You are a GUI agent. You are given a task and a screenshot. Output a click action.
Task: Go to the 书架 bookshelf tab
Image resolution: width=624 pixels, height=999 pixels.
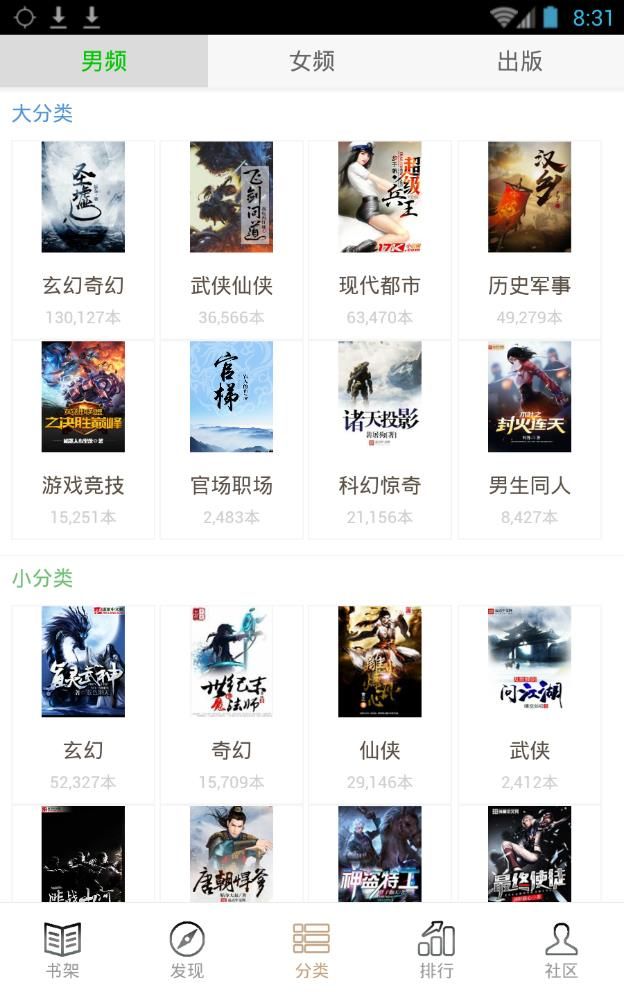pyautogui.click(x=62, y=951)
